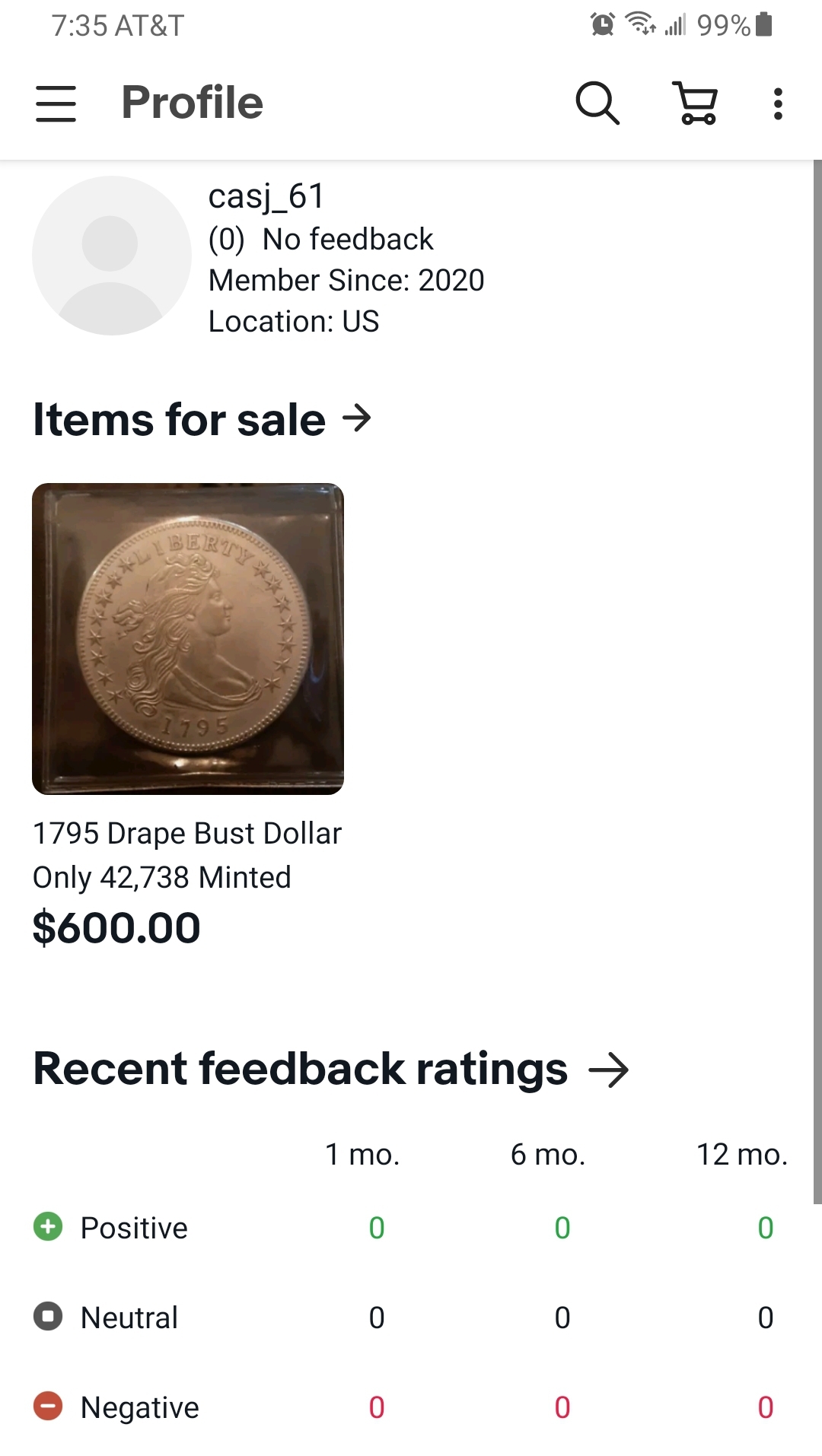Open the three-dot overflow menu
This screenshot has width=822, height=1456.
[x=777, y=103]
